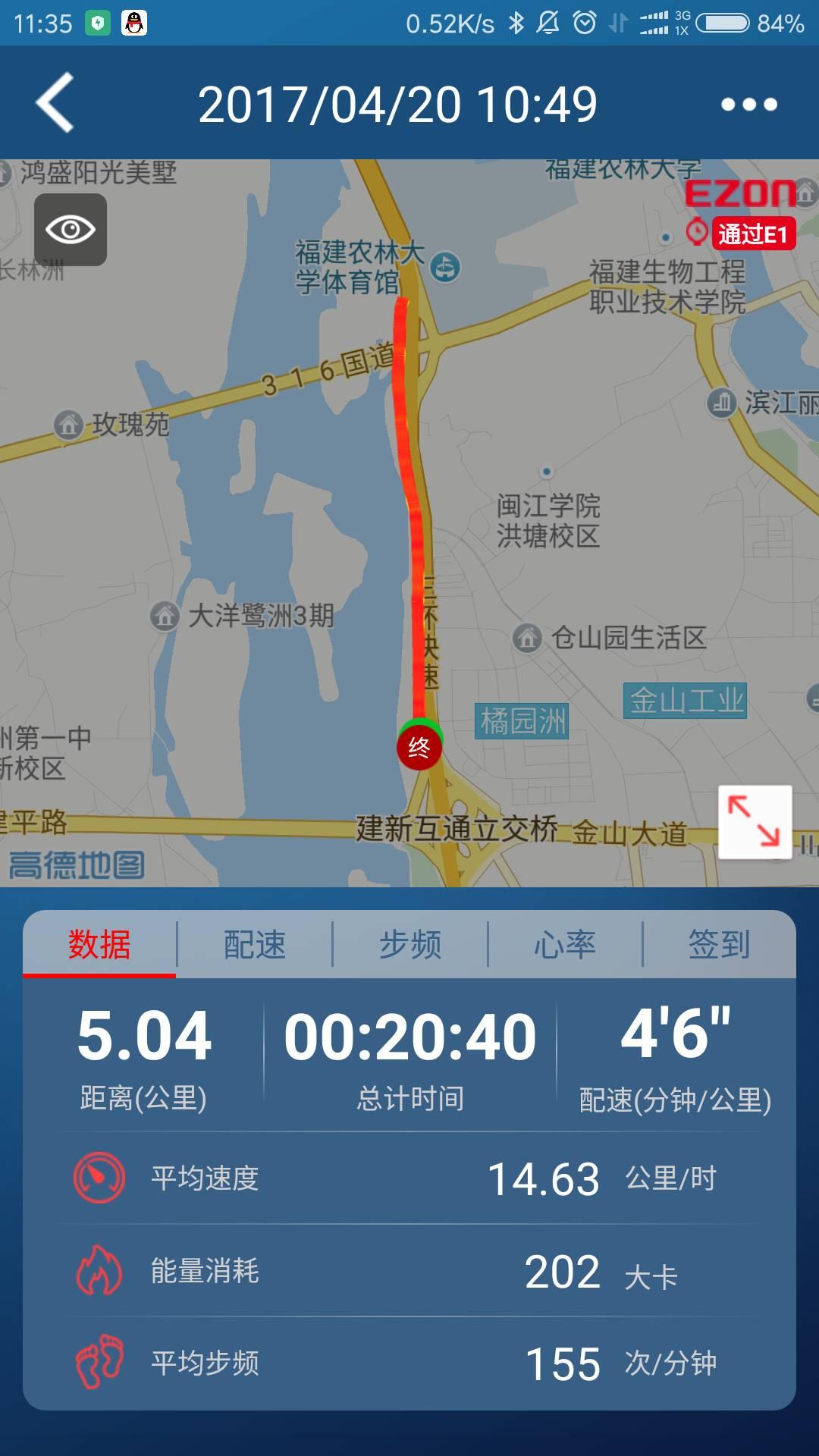This screenshot has width=819, height=1456.
Task: Go back using the left arrow
Action: pyautogui.click(x=55, y=103)
